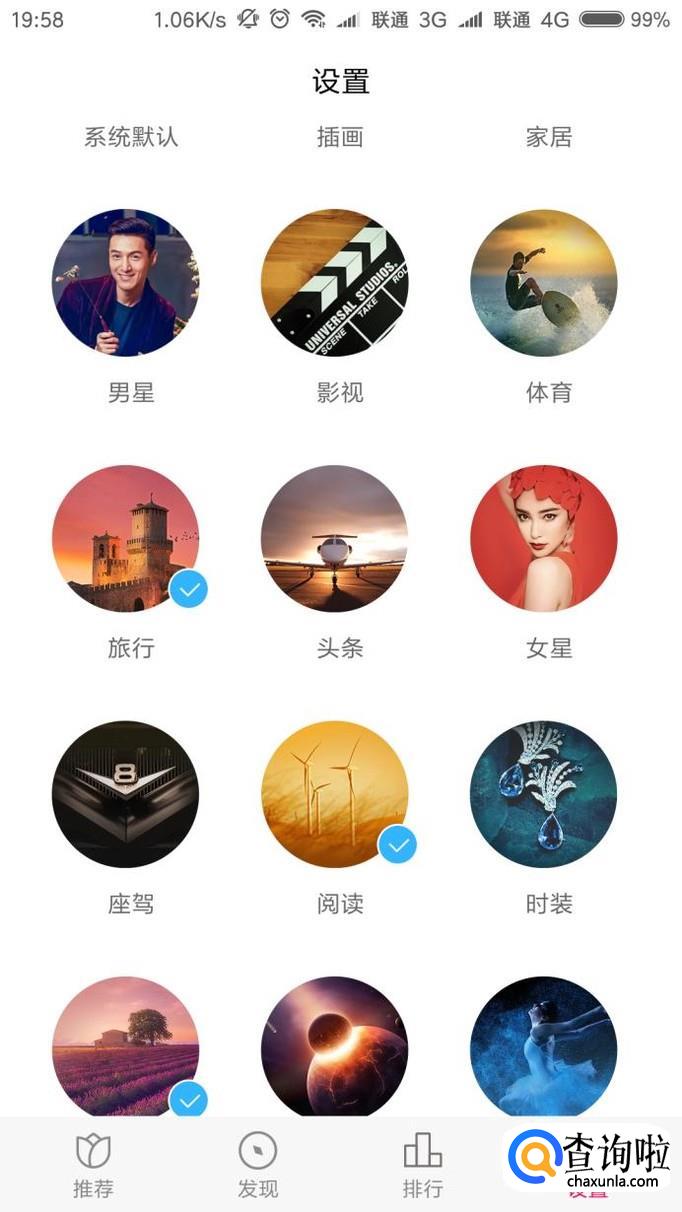The width and height of the screenshot is (682, 1212).
Task: Uncheck the 阅读 category
Action: tap(334, 795)
